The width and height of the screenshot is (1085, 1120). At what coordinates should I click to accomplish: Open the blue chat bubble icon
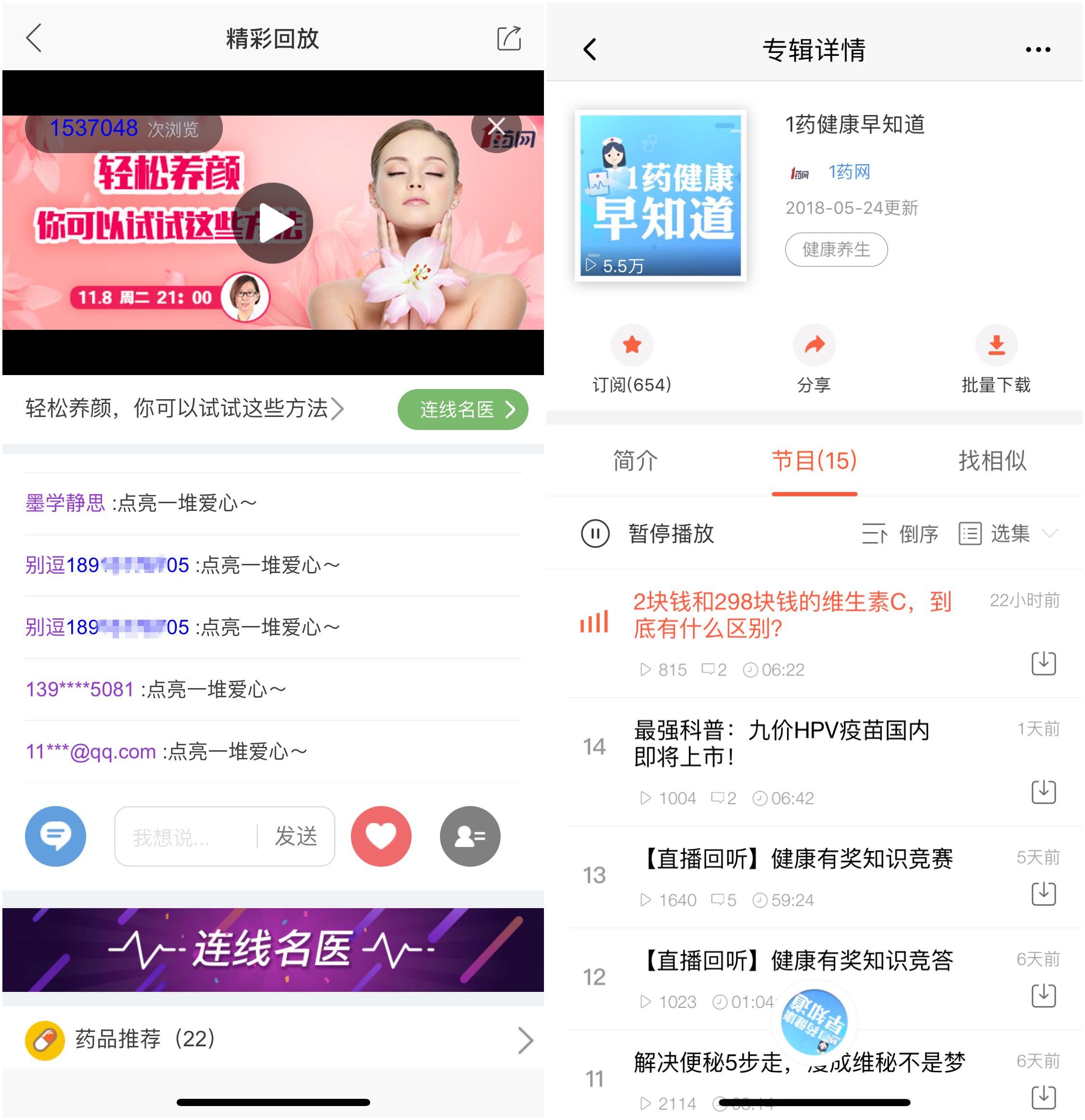tap(55, 836)
